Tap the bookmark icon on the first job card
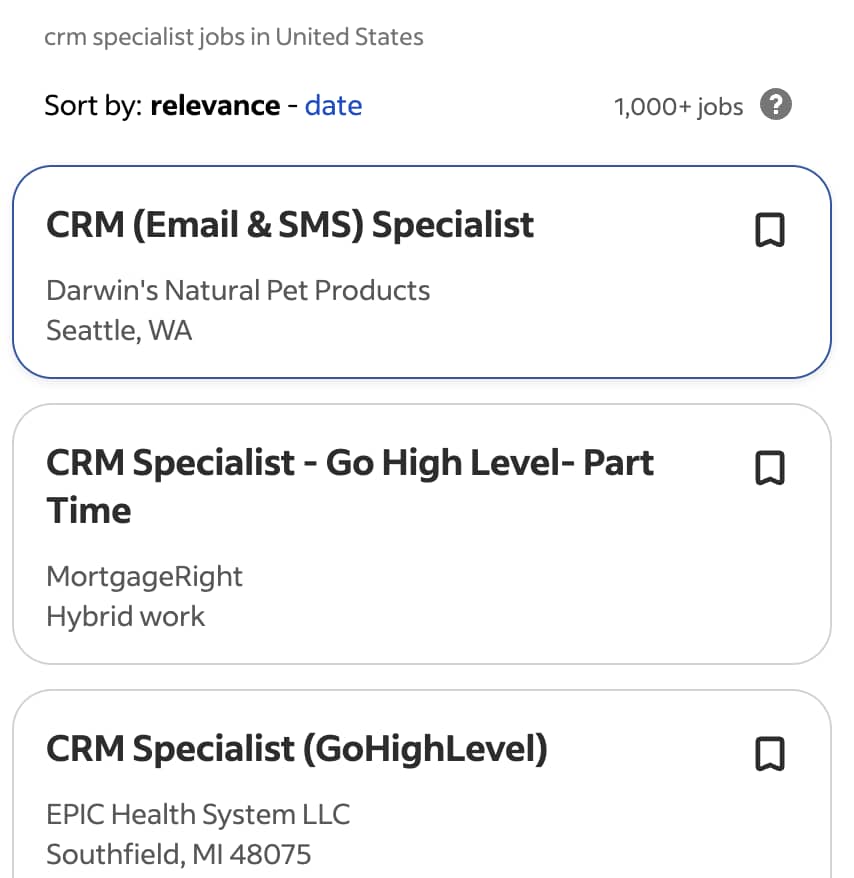 [770, 230]
